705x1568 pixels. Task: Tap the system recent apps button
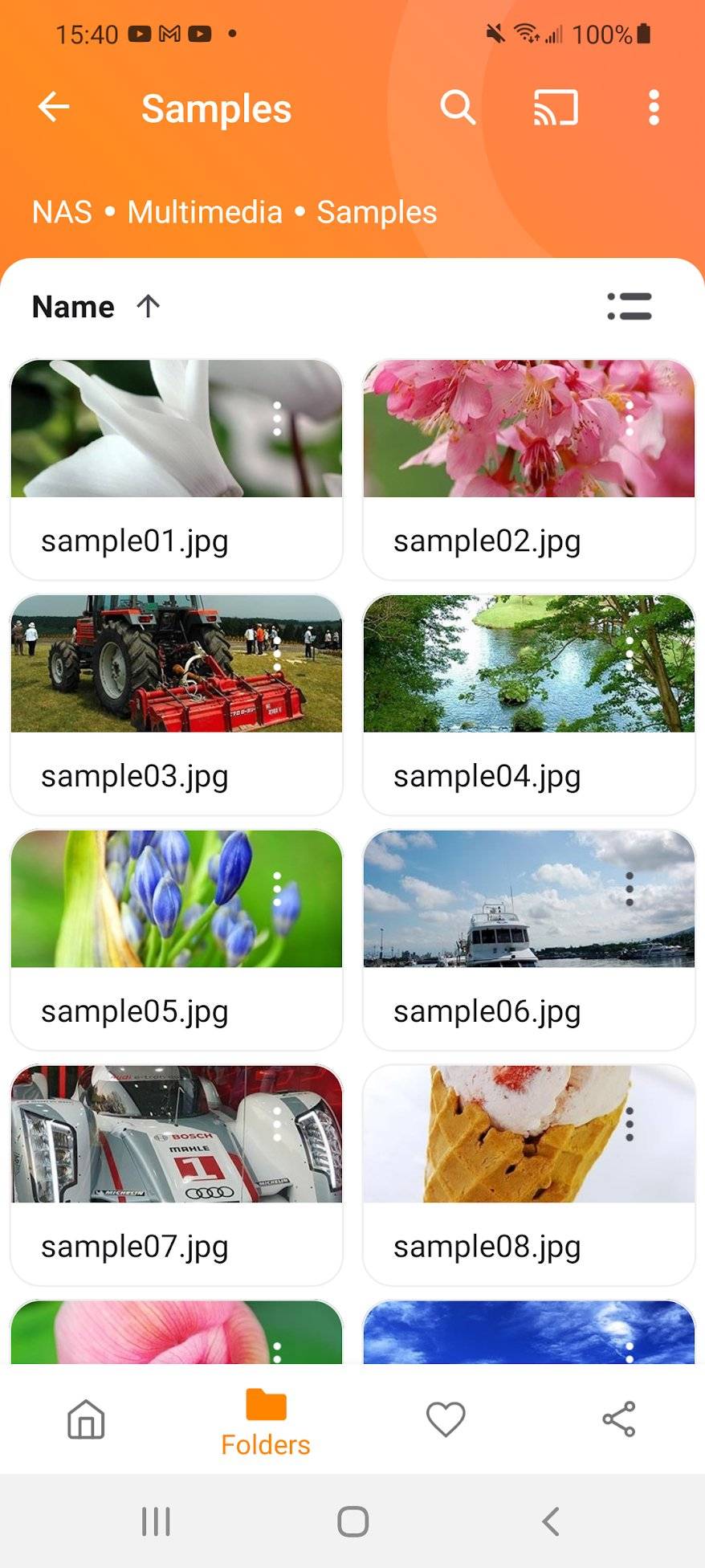(156, 1521)
